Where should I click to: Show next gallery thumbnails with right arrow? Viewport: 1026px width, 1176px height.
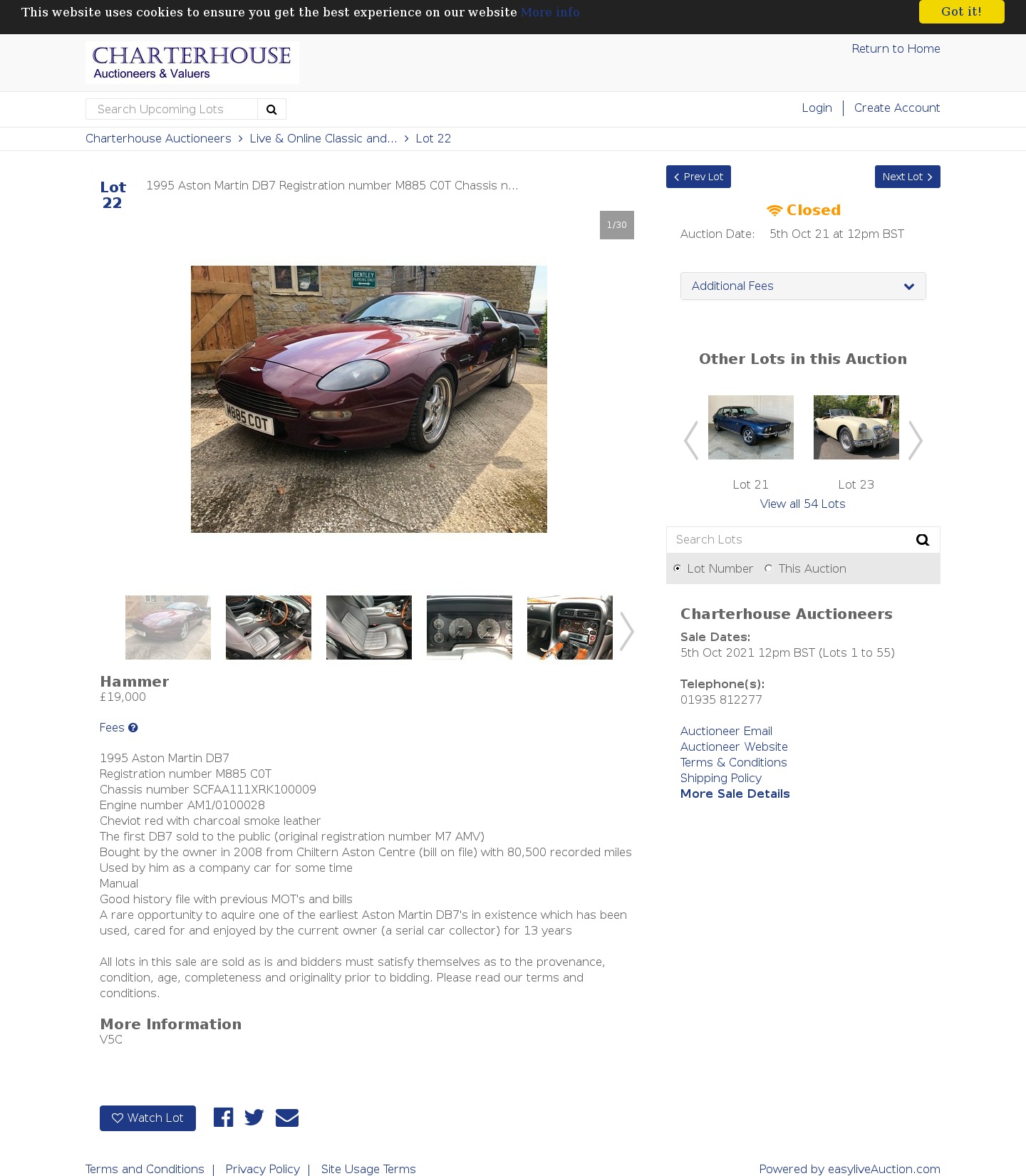(626, 630)
